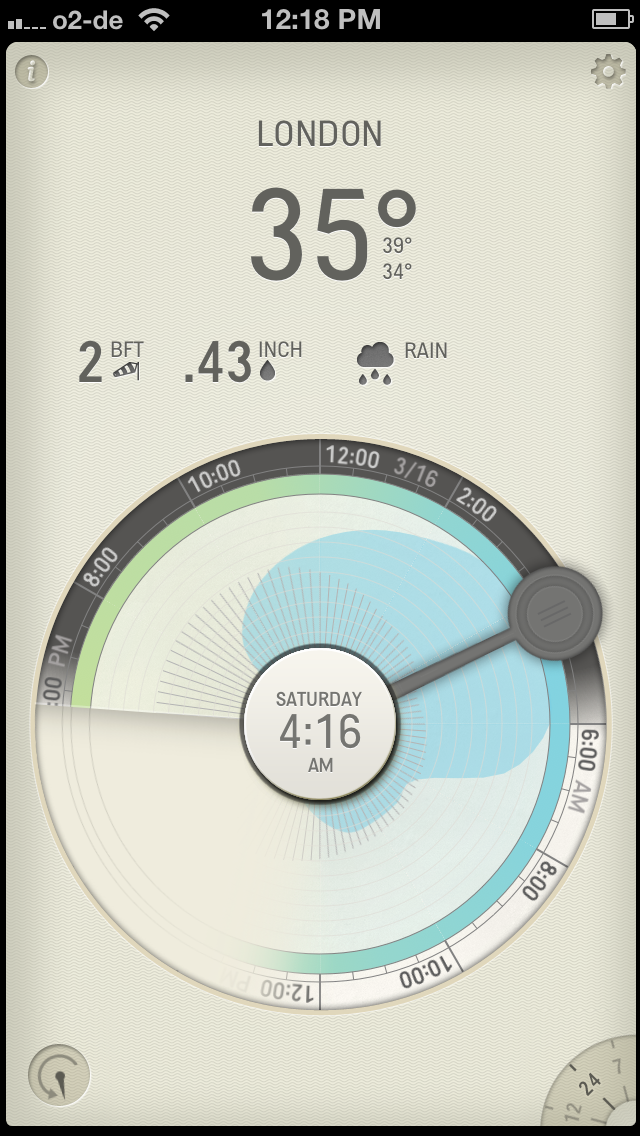Open the info icon
The height and width of the screenshot is (1136, 640).
click(x=31, y=72)
